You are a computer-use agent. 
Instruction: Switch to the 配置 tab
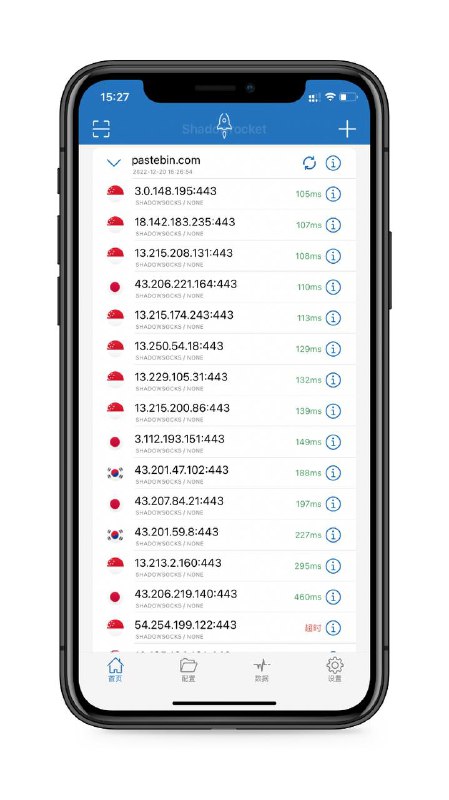pyautogui.click(x=188, y=669)
